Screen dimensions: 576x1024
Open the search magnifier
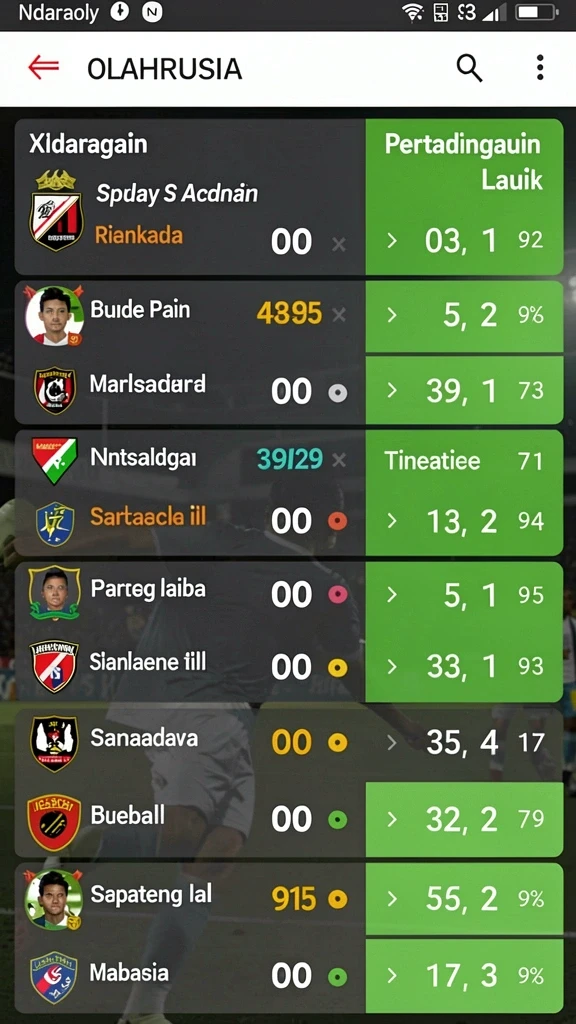(469, 67)
